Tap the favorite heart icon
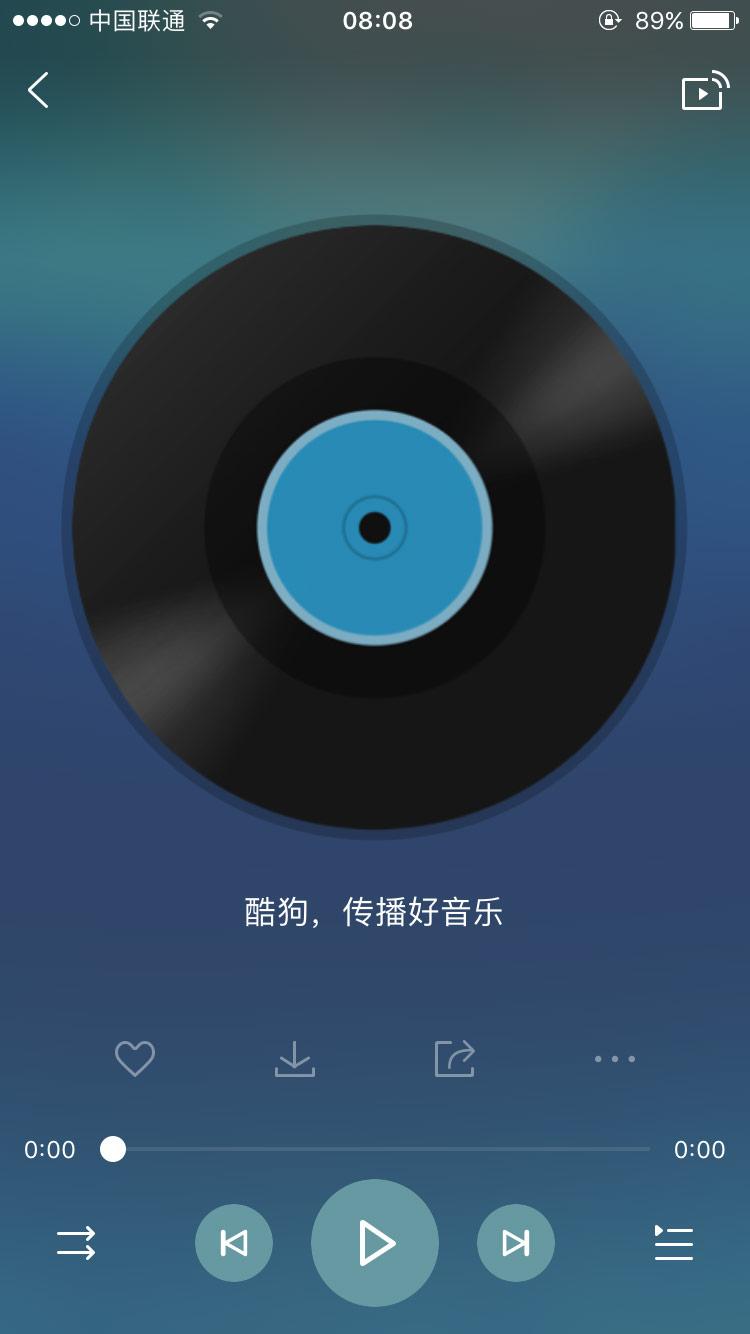 coord(135,1058)
